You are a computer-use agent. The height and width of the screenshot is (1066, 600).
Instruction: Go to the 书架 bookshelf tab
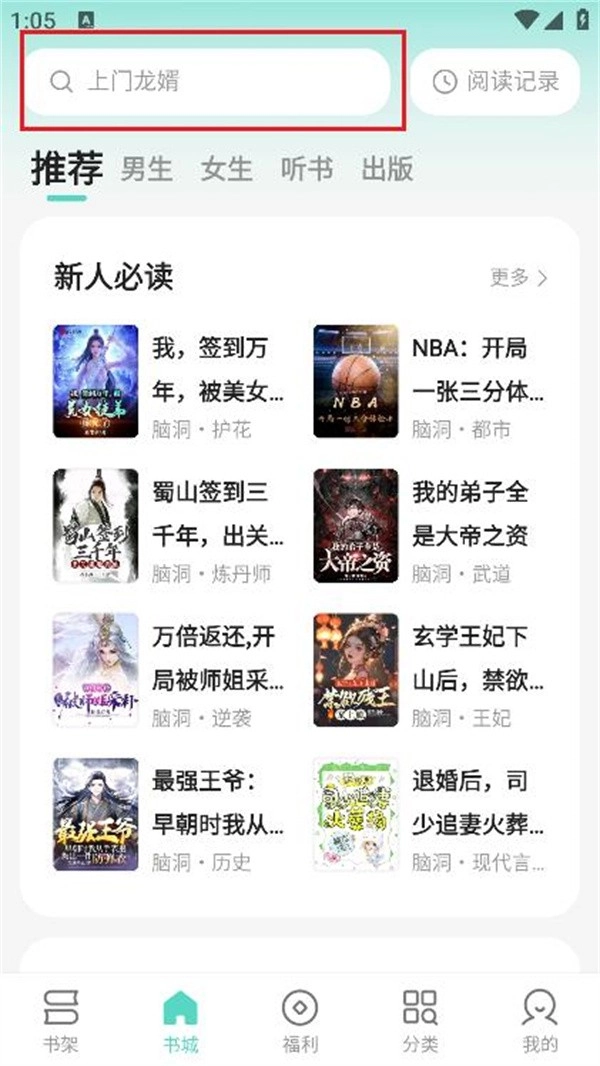tap(60, 1020)
